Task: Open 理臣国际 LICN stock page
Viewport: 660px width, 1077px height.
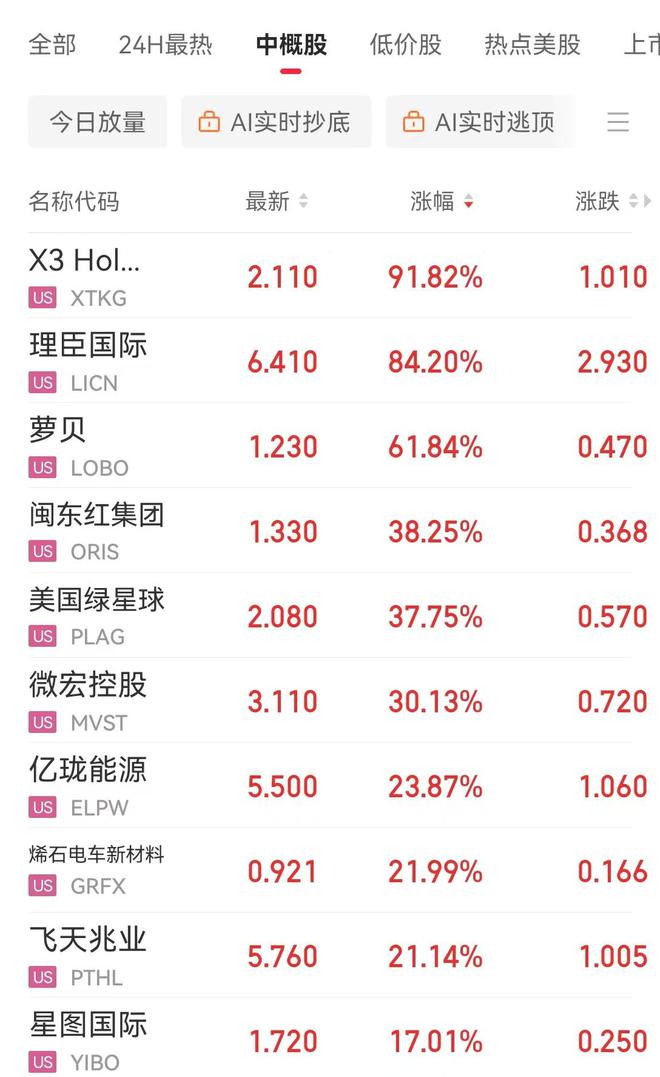Action: pos(88,361)
